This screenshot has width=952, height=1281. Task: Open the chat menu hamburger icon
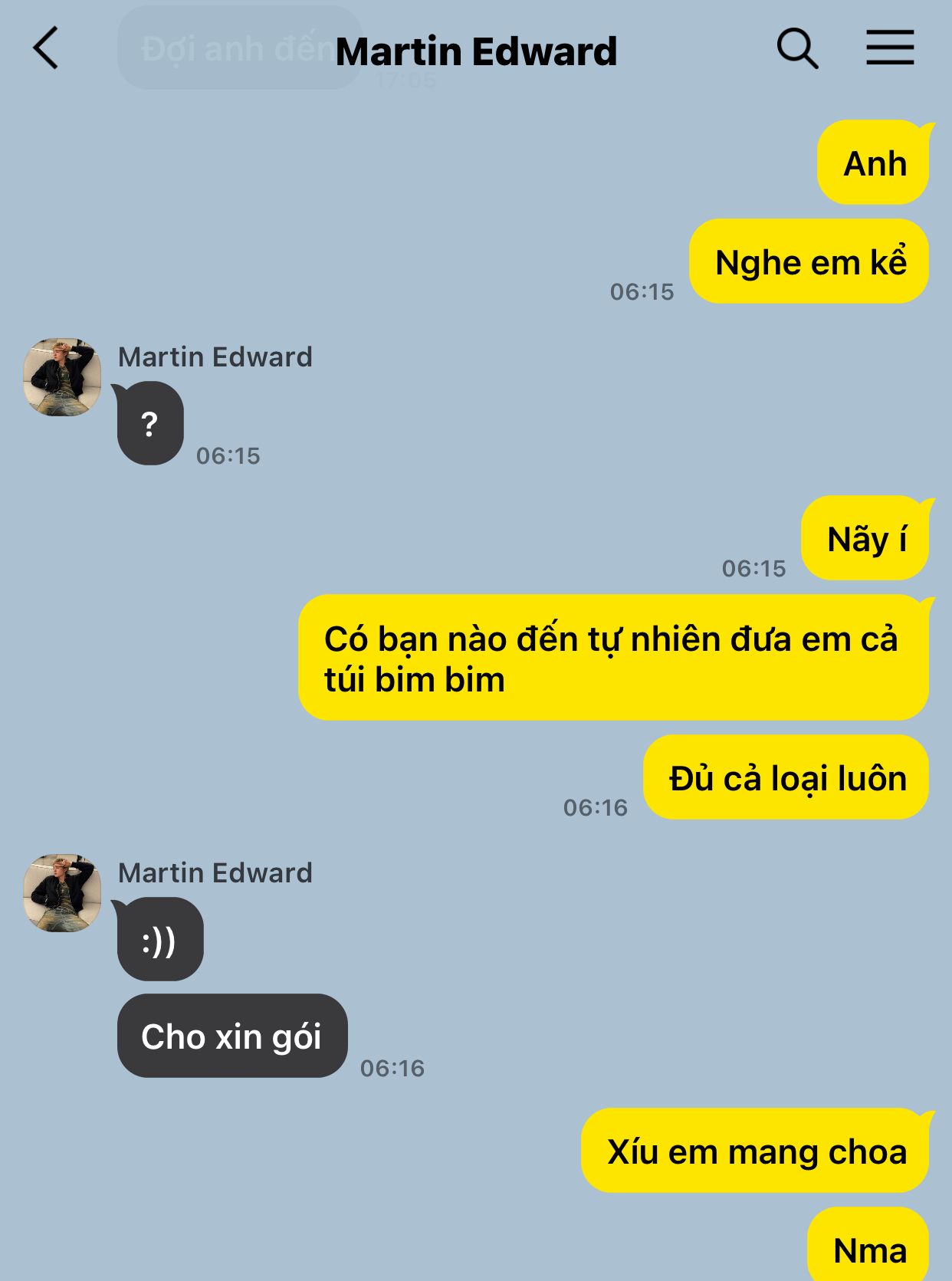click(x=890, y=48)
